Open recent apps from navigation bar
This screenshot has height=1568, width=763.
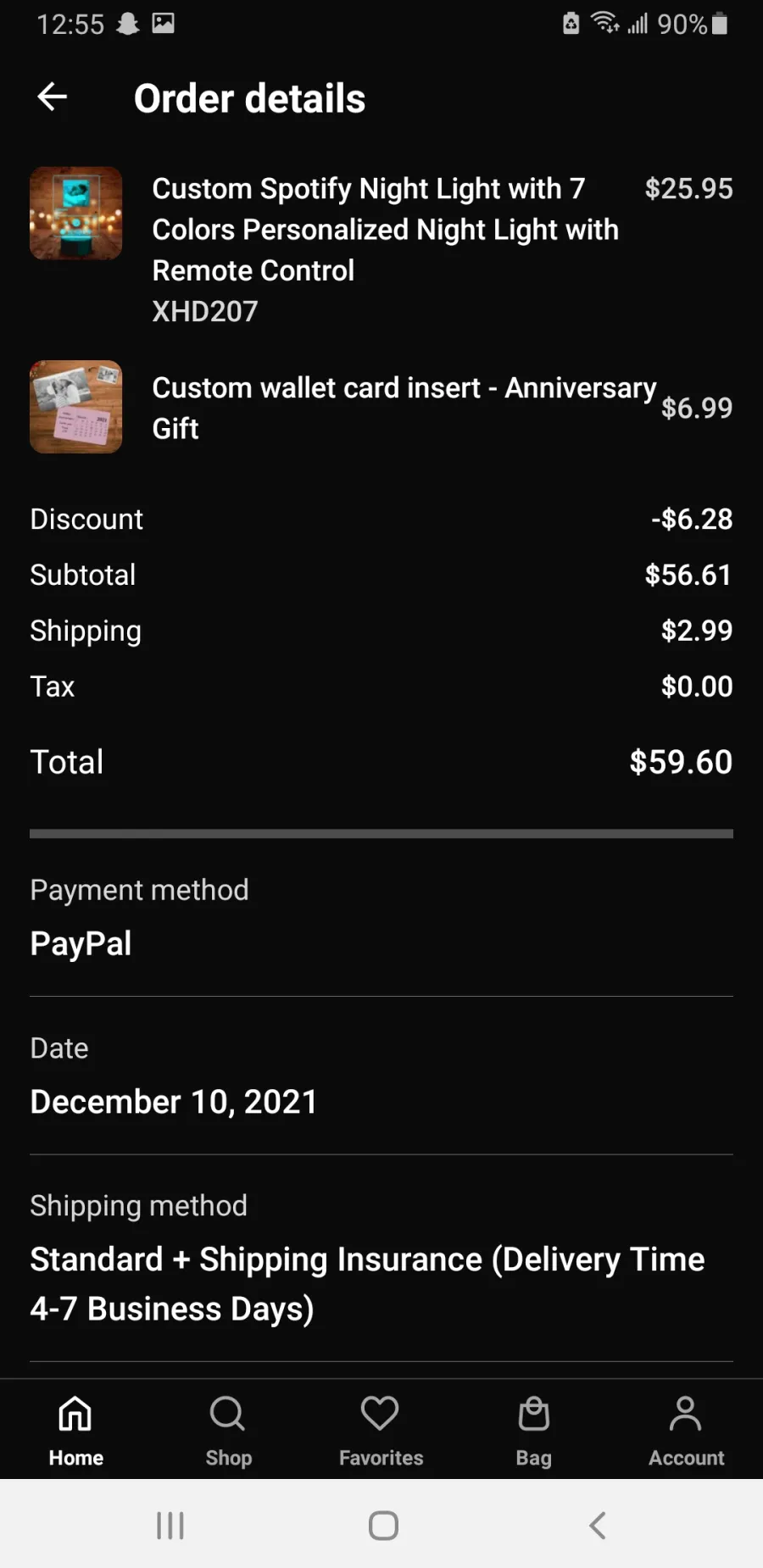170,1525
